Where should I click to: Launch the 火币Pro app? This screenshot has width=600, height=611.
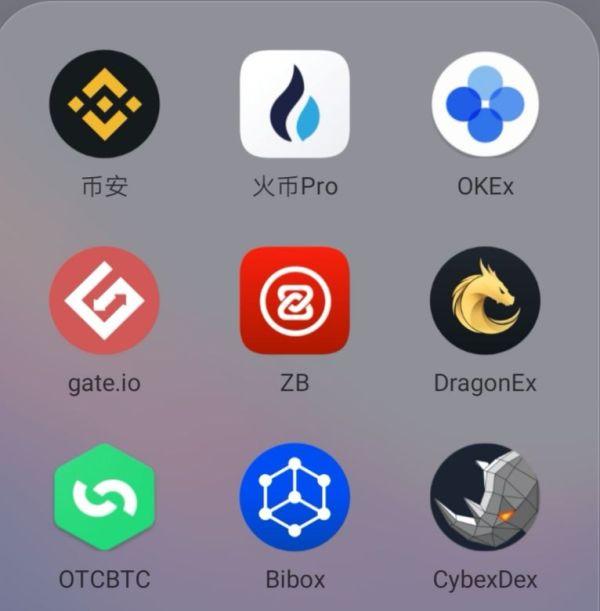coord(295,104)
